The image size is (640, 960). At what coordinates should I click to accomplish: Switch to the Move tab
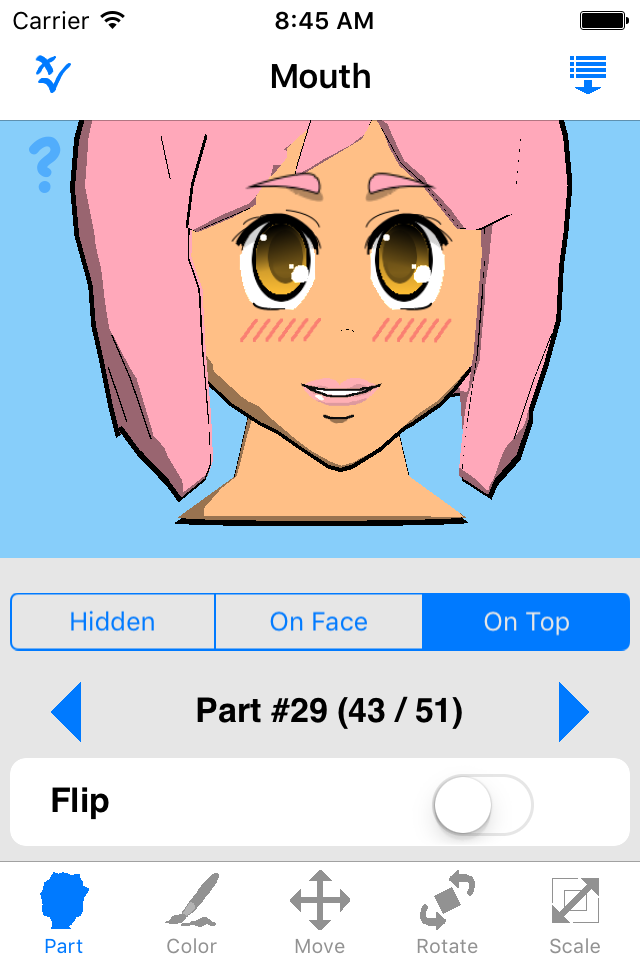(x=320, y=913)
